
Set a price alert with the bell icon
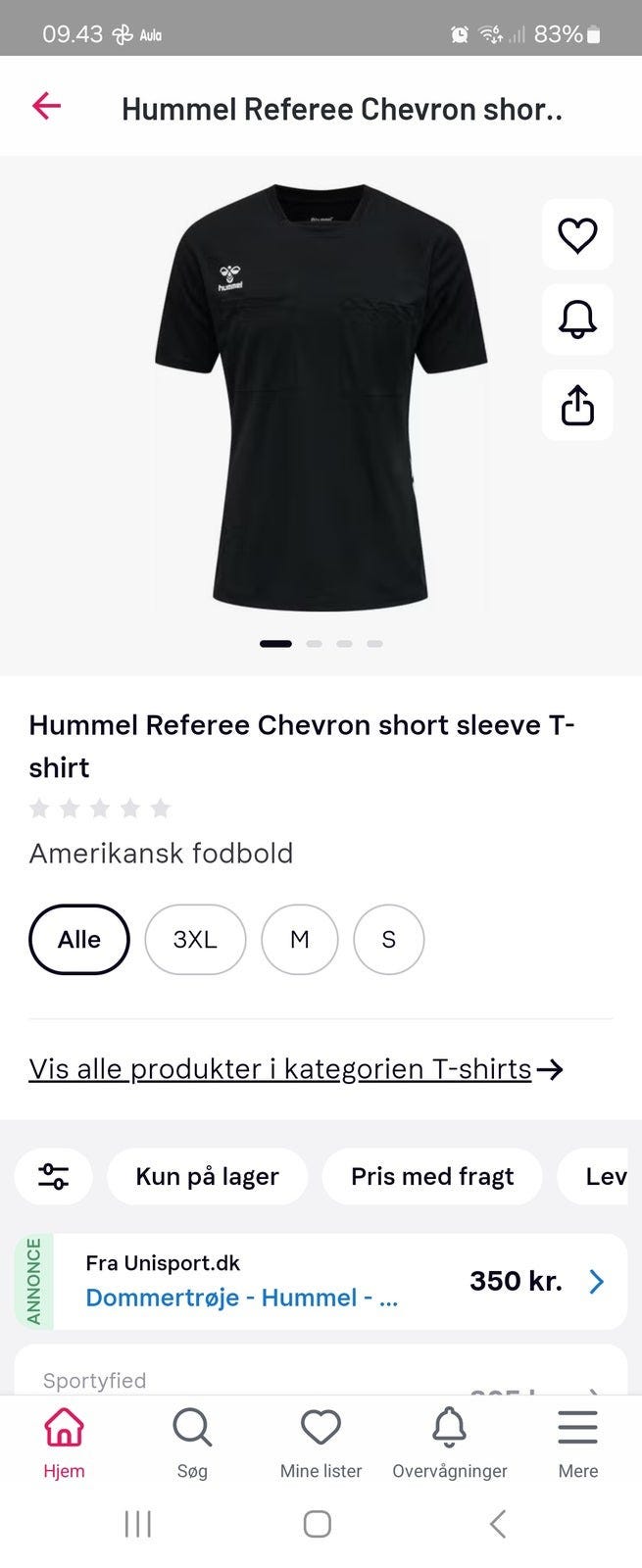(577, 319)
